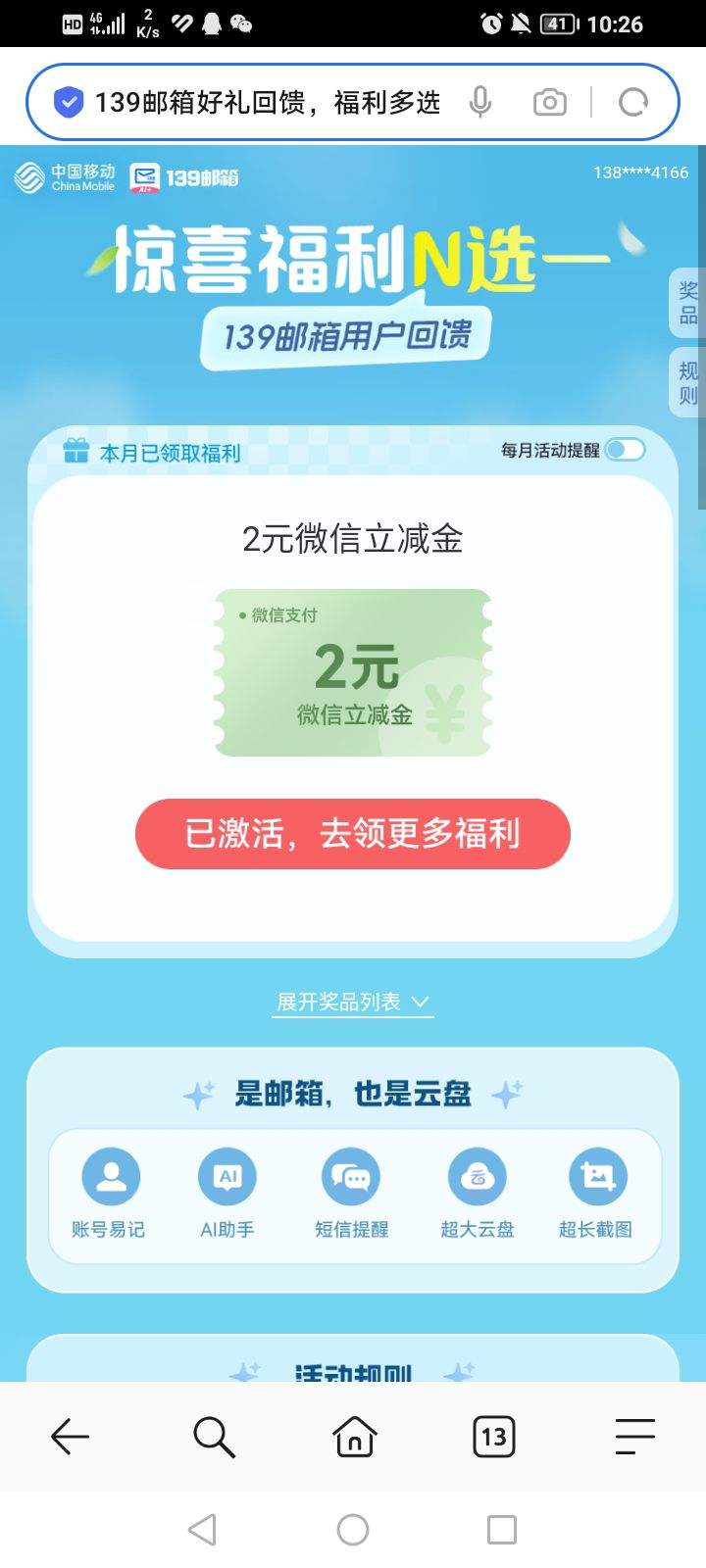Open the AI助手 feature icon

[x=227, y=1175]
